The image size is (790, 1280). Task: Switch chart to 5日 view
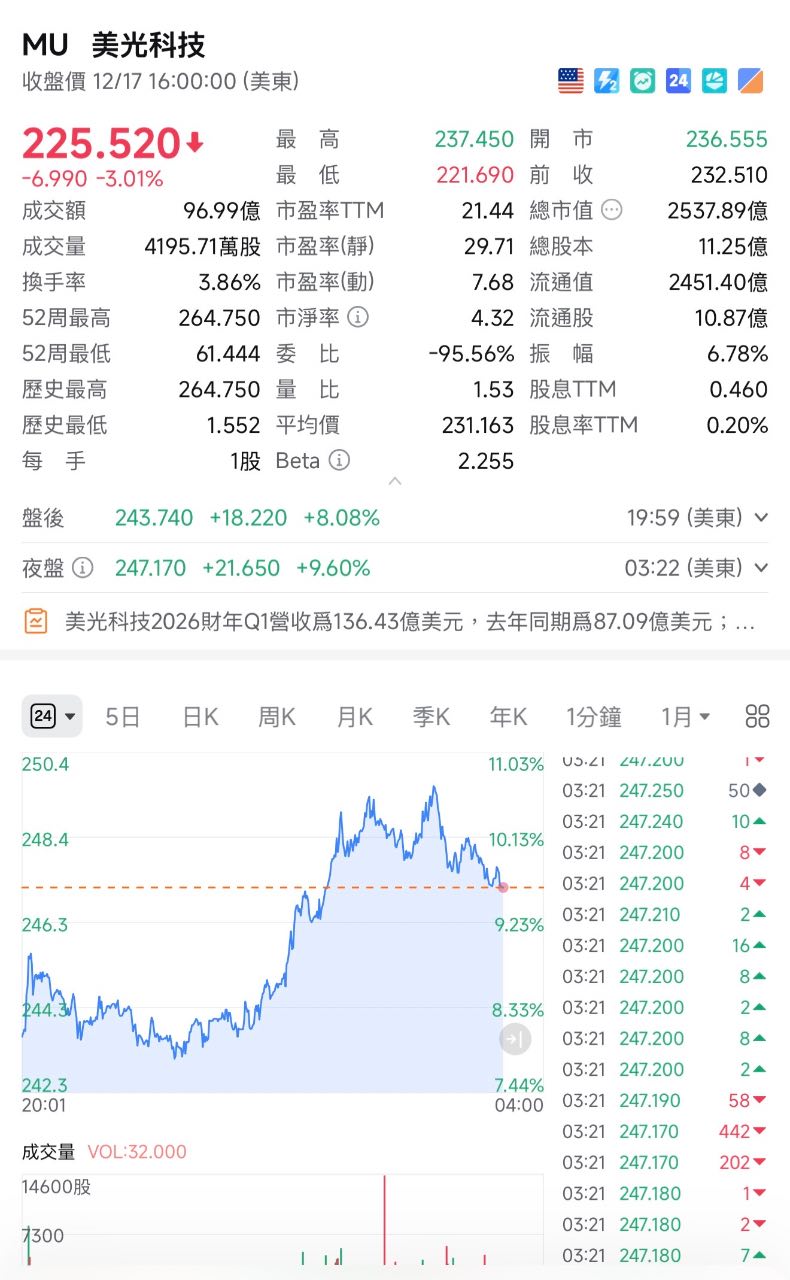coord(122,716)
